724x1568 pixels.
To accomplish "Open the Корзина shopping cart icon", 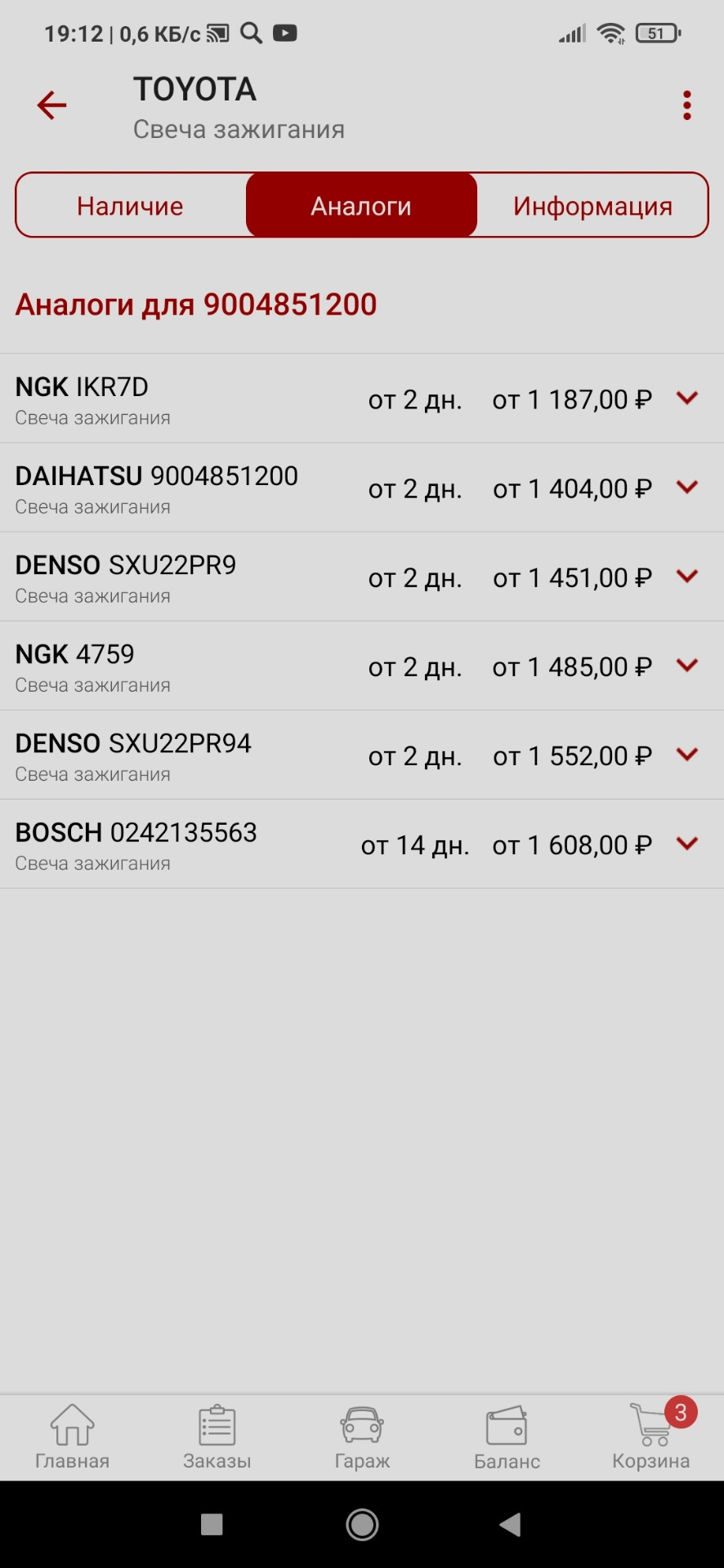I will tap(650, 1437).
